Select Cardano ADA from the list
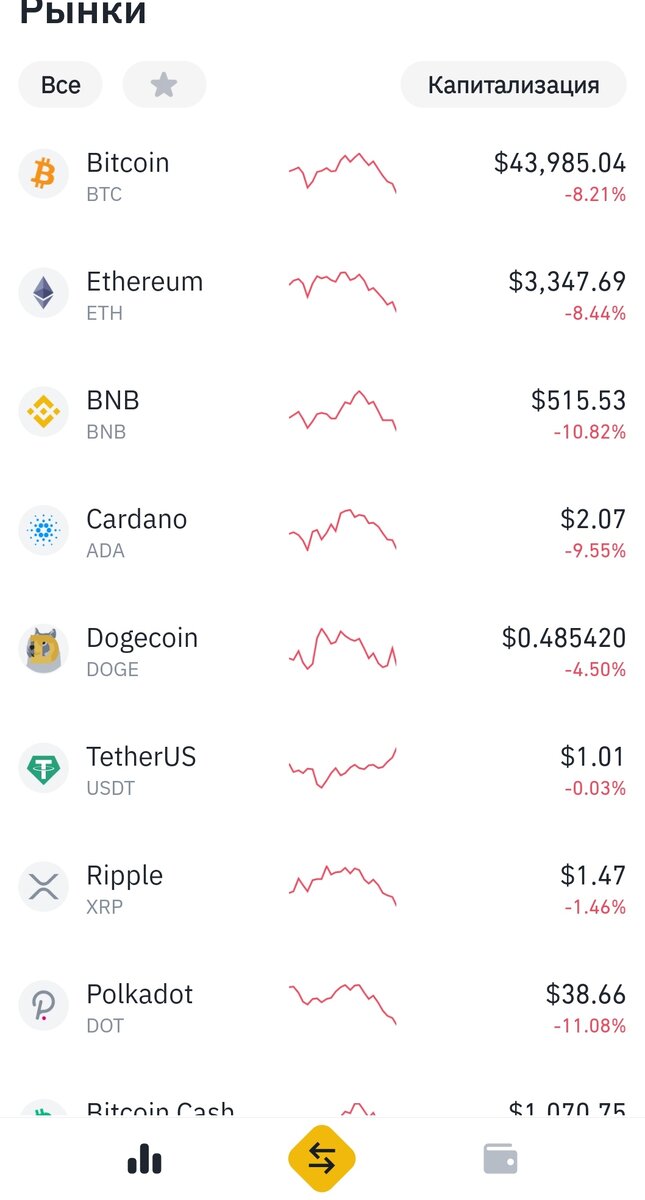 [x=322, y=532]
